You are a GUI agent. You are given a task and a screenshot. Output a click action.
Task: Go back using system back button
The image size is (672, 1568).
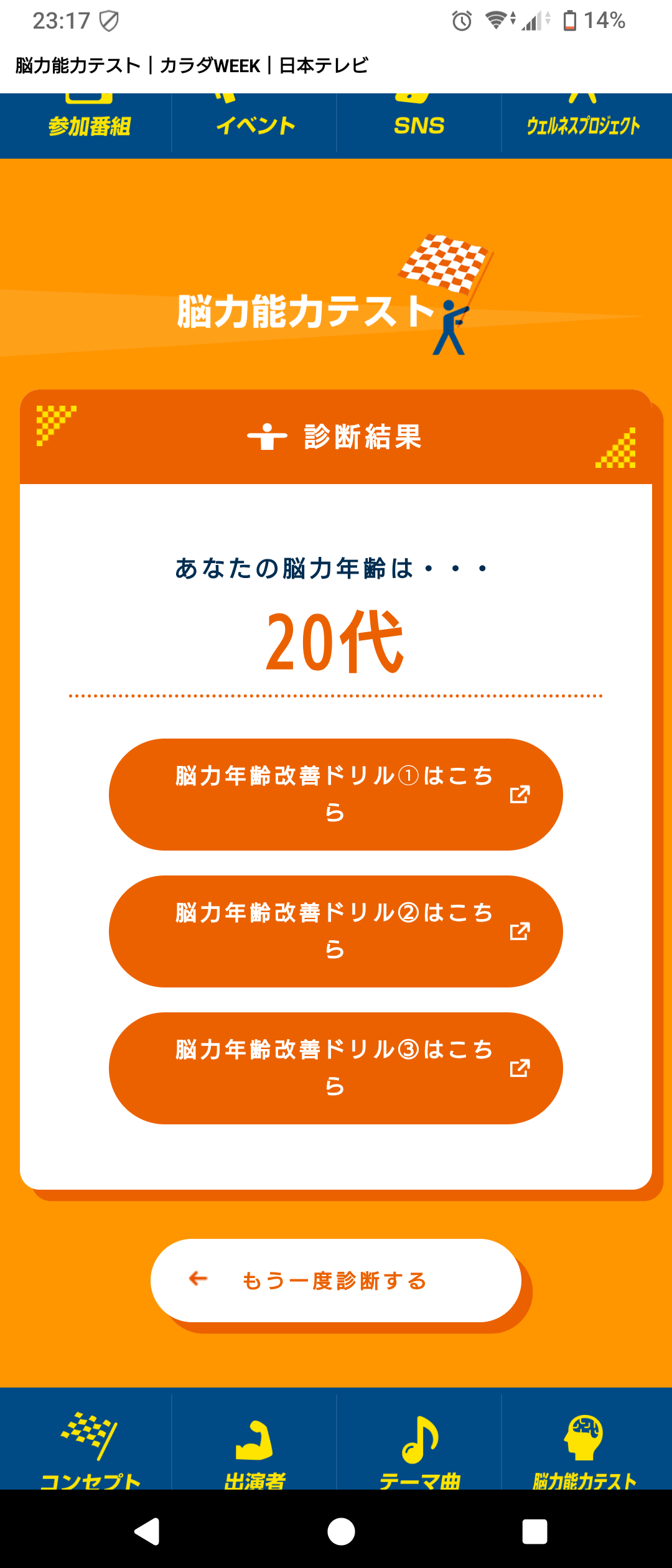coord(147,1531)
